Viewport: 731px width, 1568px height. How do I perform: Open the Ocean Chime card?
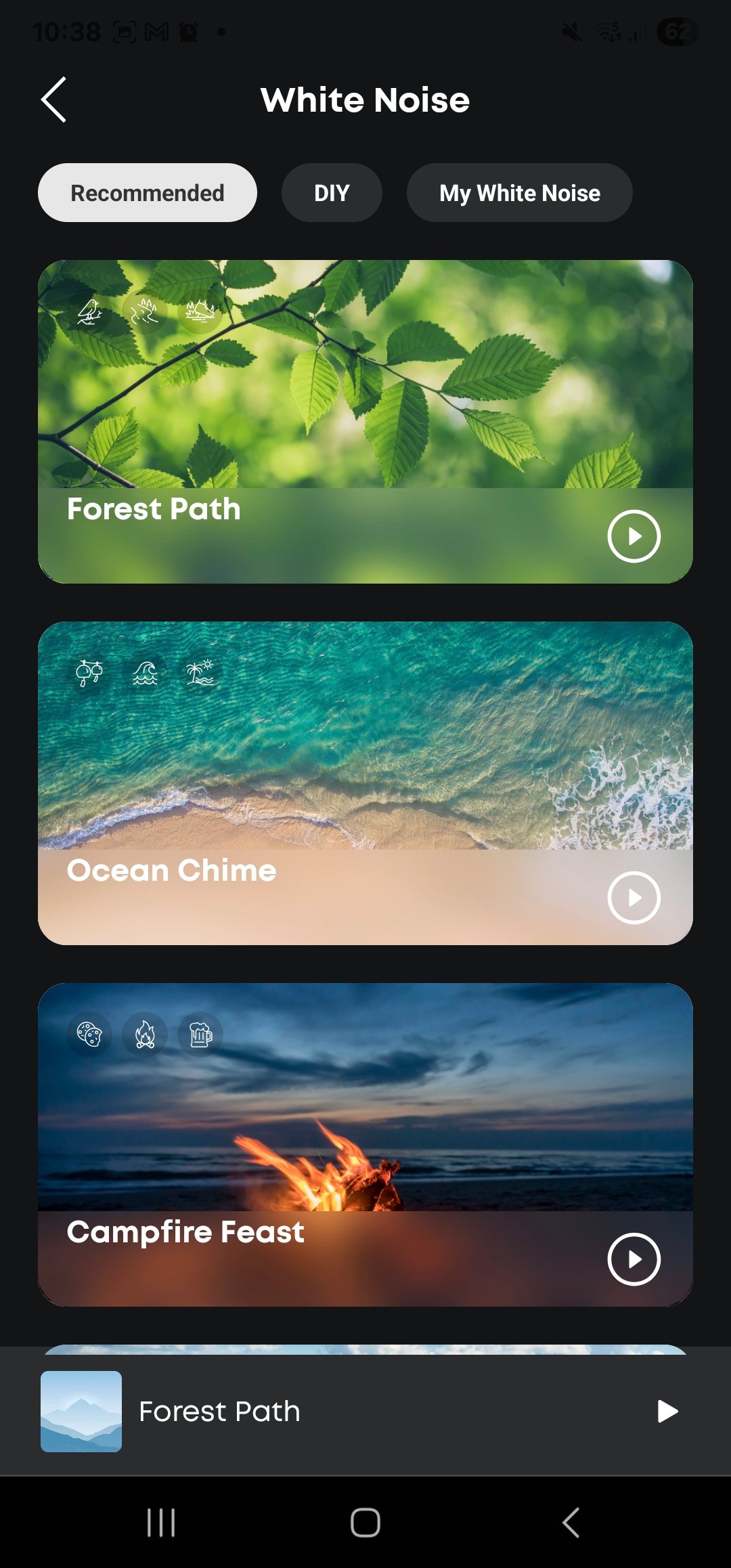click(x=365, y=783)
